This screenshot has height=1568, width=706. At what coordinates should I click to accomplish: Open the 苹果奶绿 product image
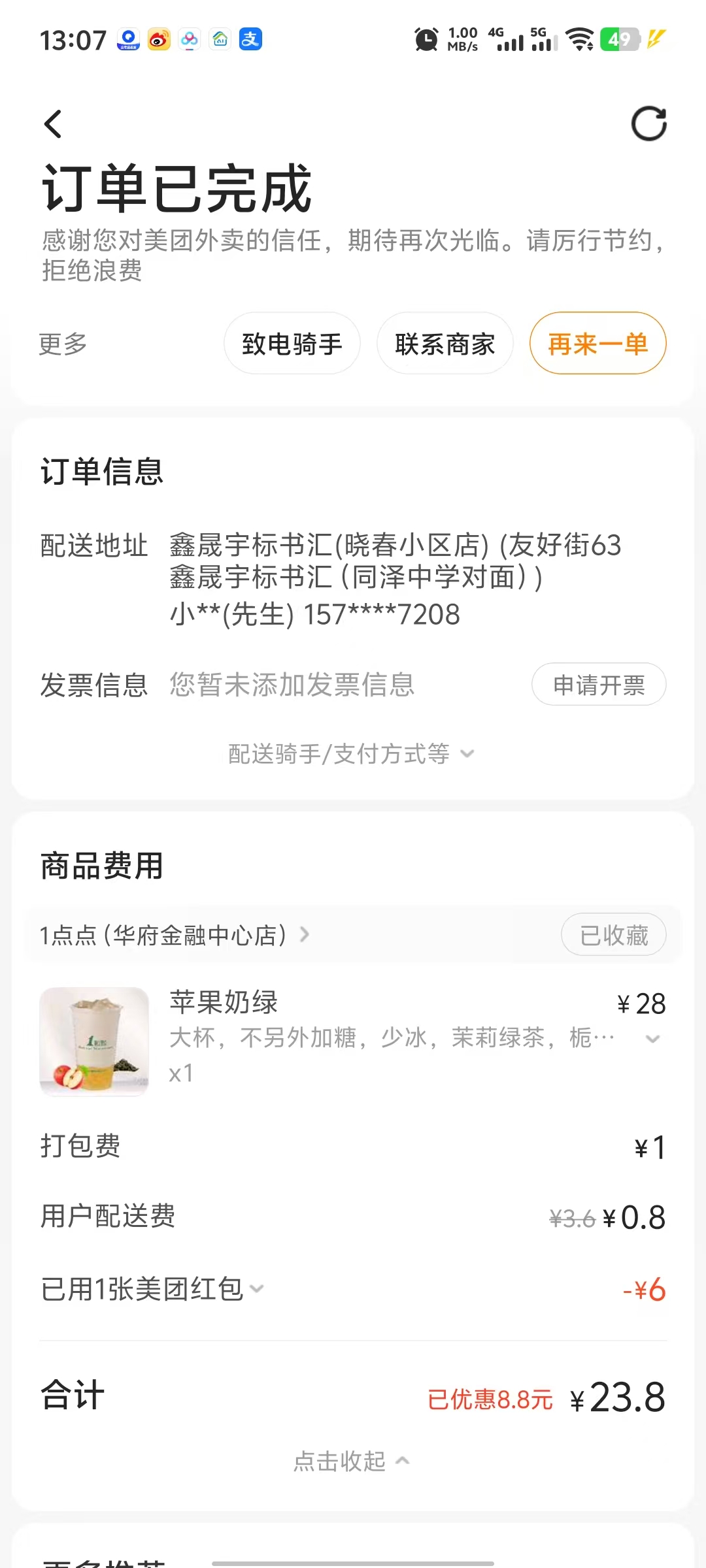point(94,1041)
